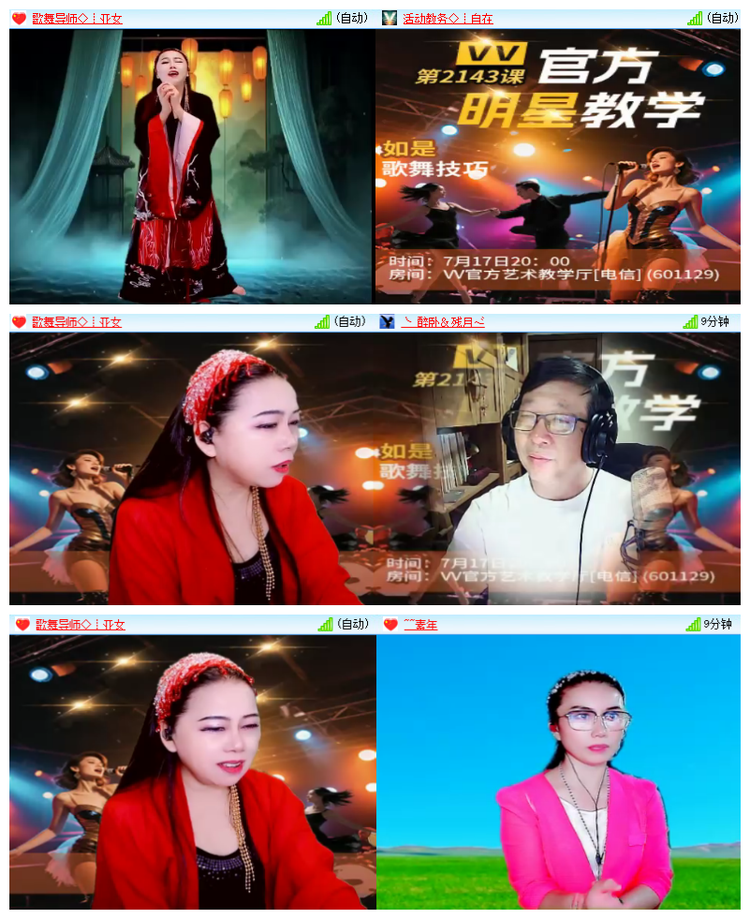The image size is (750, 919).
Task: Toggle 自动 quality on the top-left stream
Action: coord(353,16)
